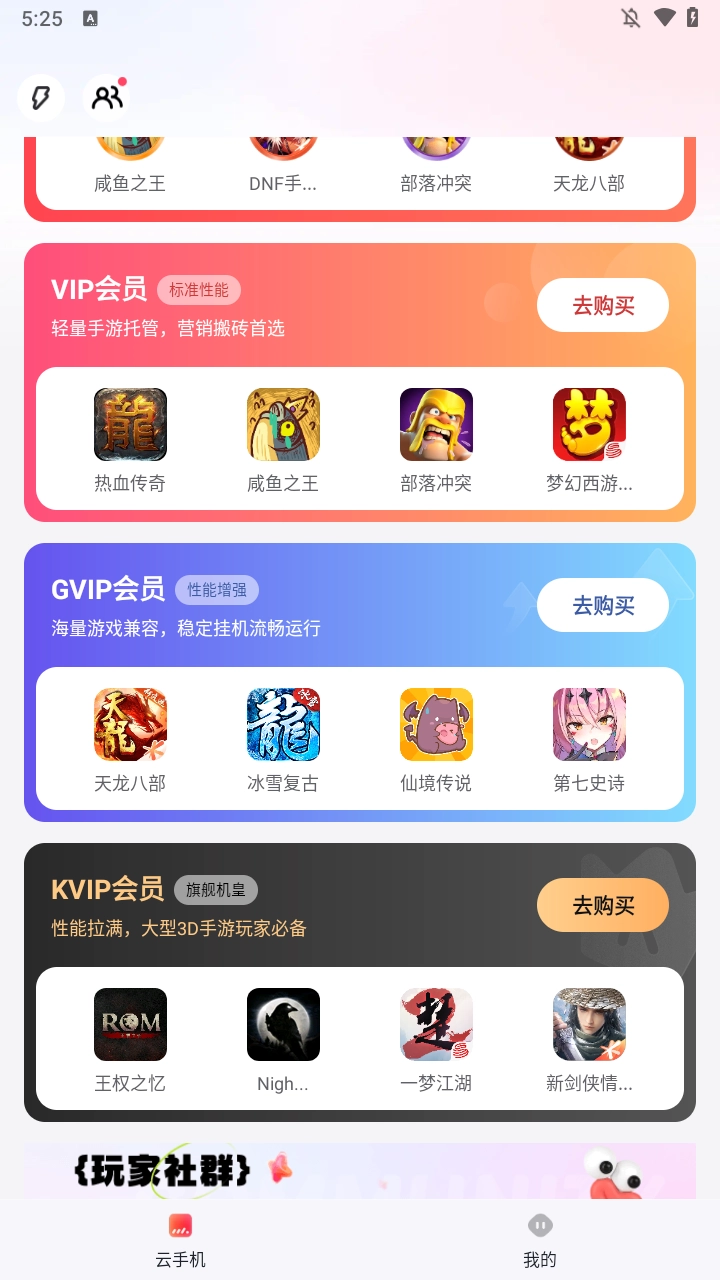
Task: Tap the 部落冲突 game icon
Action: [436, 424]
